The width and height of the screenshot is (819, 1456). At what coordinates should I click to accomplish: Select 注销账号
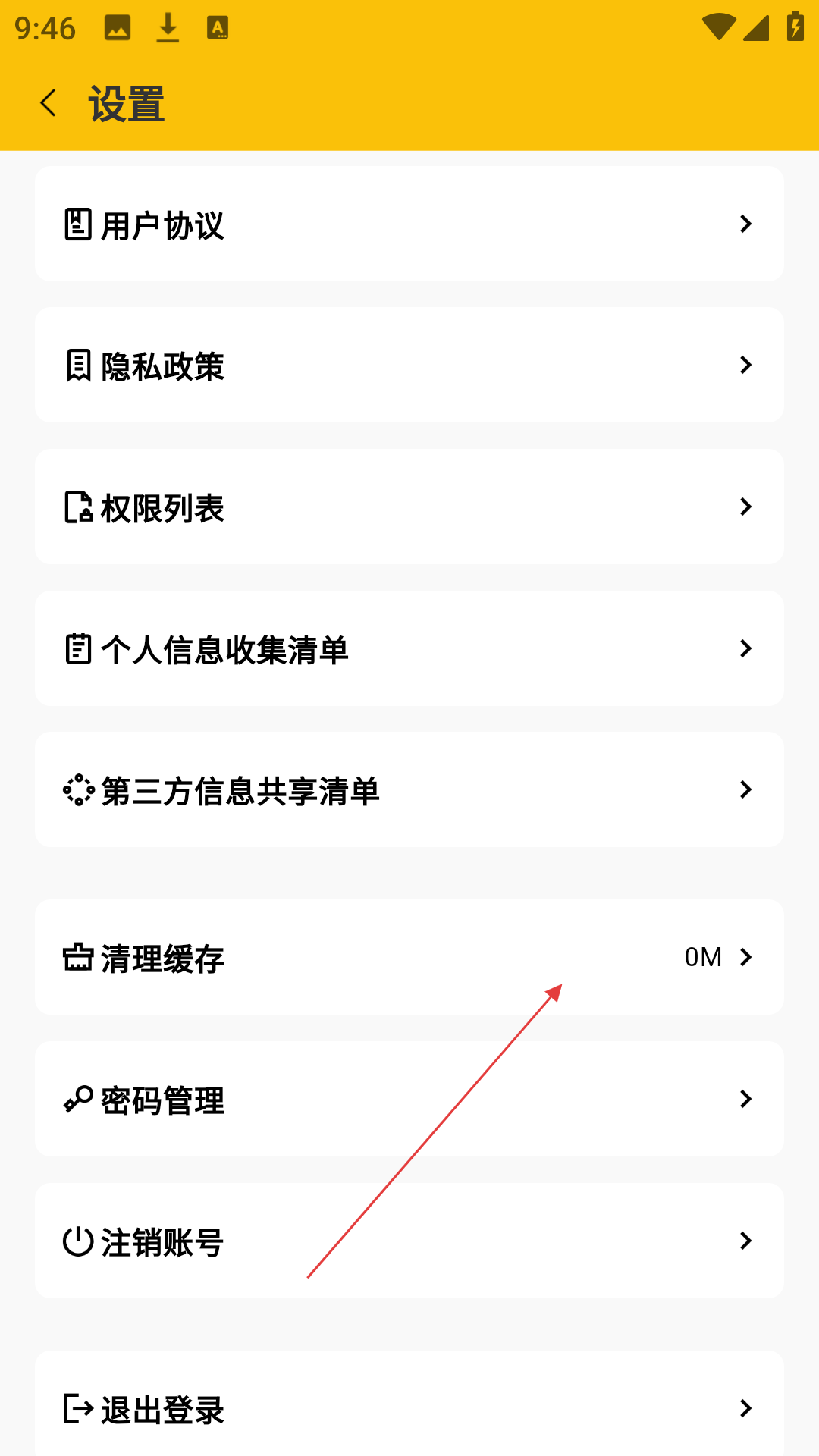[409, 1241]
